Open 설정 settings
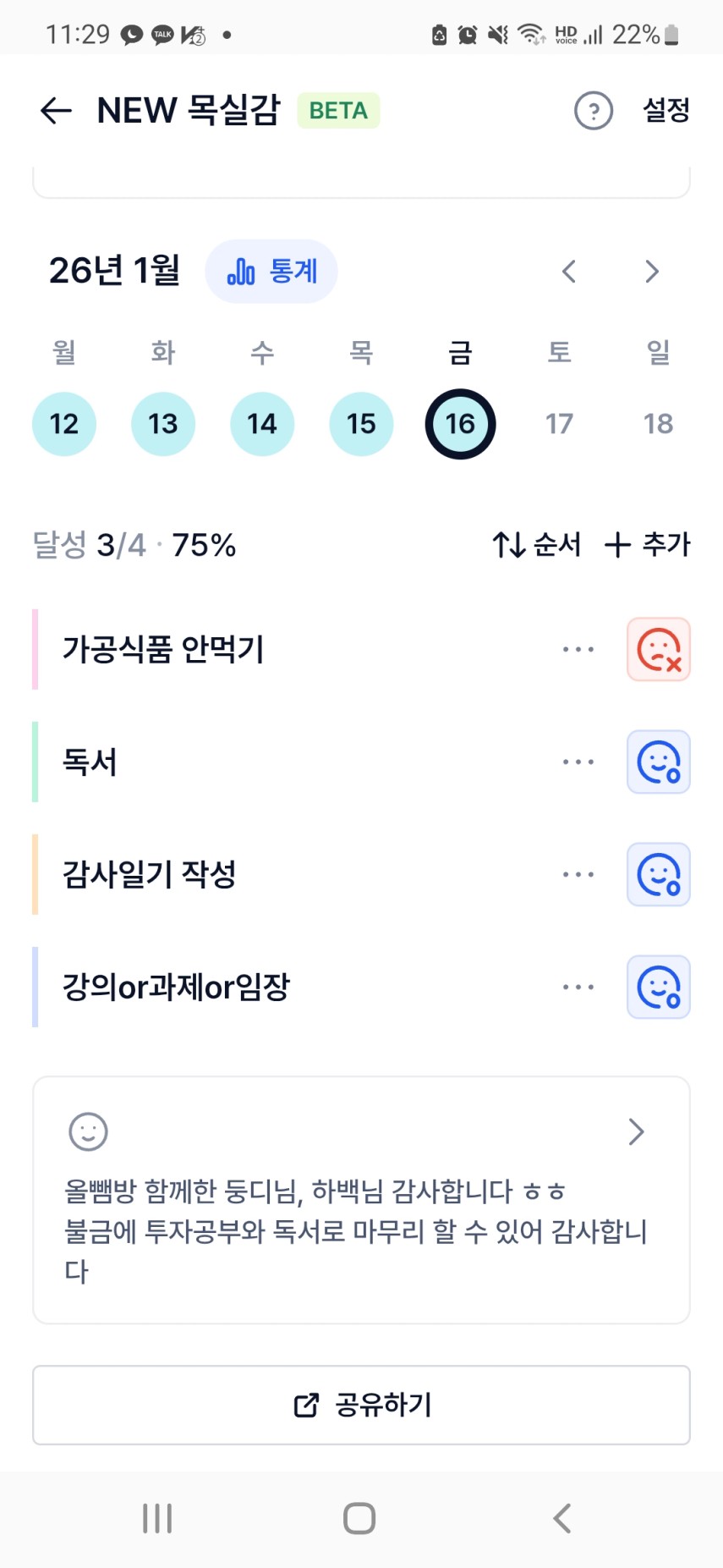The image size is (723, 1568). pyautogui.click(x=666, y=110)
